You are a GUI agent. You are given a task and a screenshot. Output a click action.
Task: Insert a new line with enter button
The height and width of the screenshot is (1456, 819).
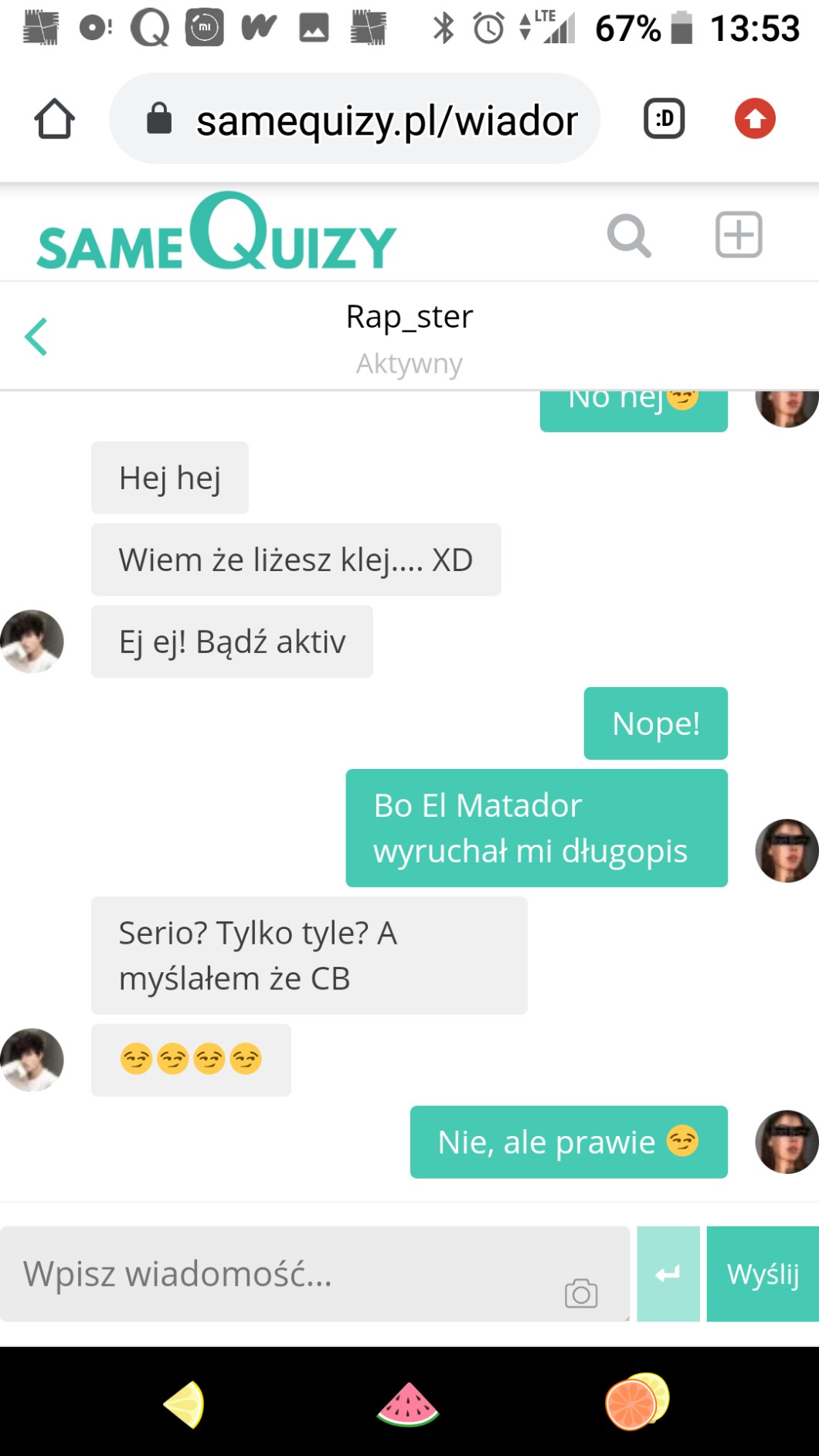click(x=668, y=1274)
